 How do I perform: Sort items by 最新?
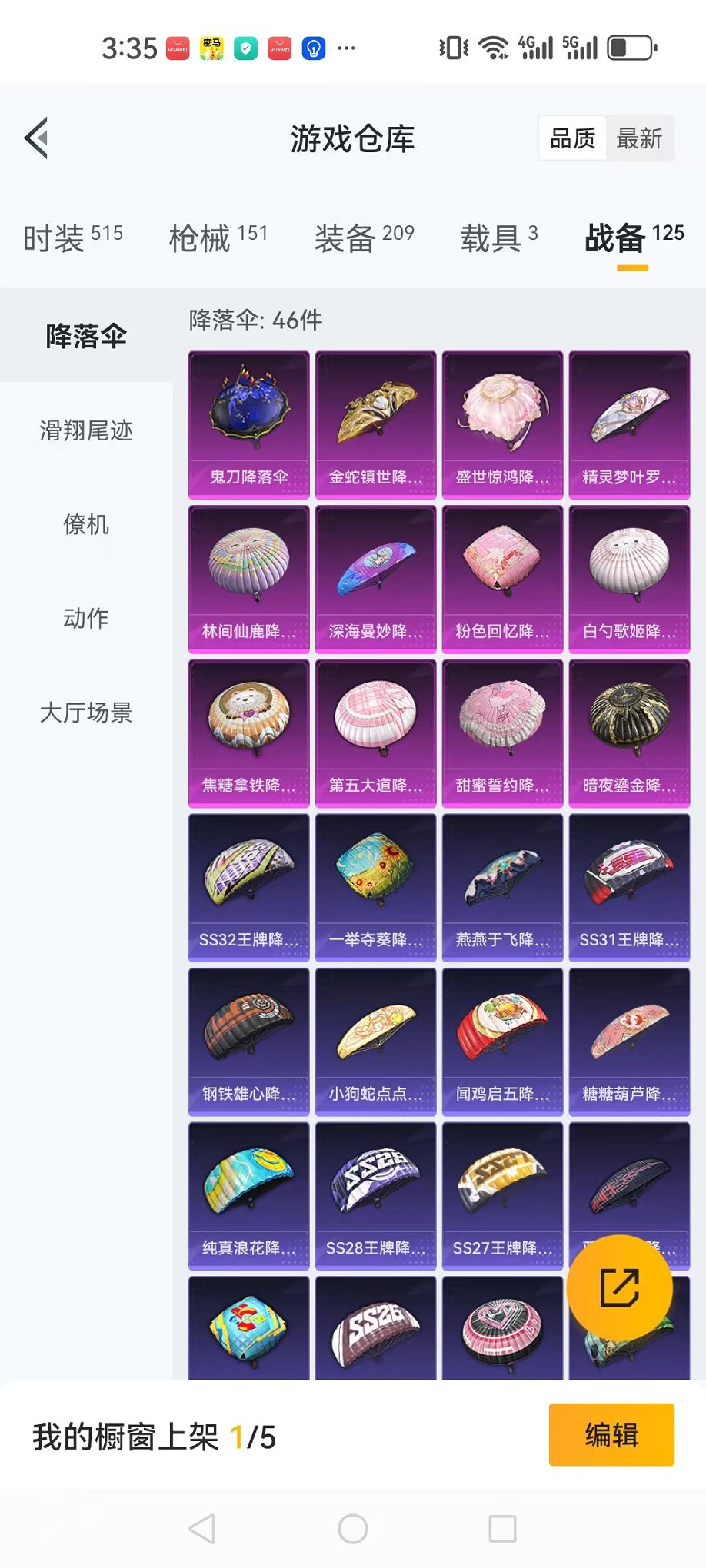[x=638, y=139]
